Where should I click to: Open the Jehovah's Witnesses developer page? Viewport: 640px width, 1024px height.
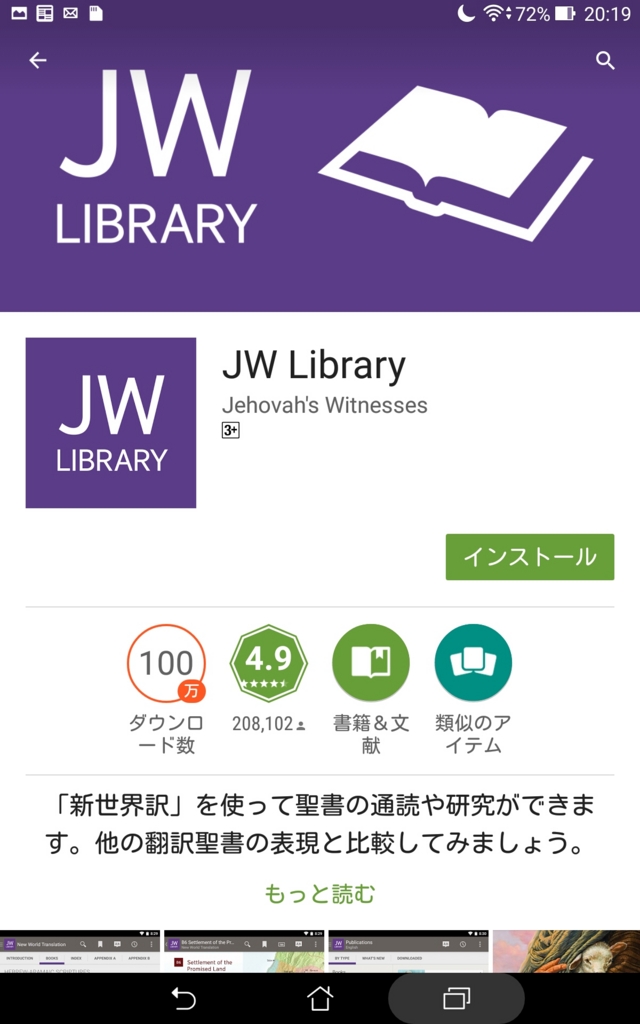(324, 405)
